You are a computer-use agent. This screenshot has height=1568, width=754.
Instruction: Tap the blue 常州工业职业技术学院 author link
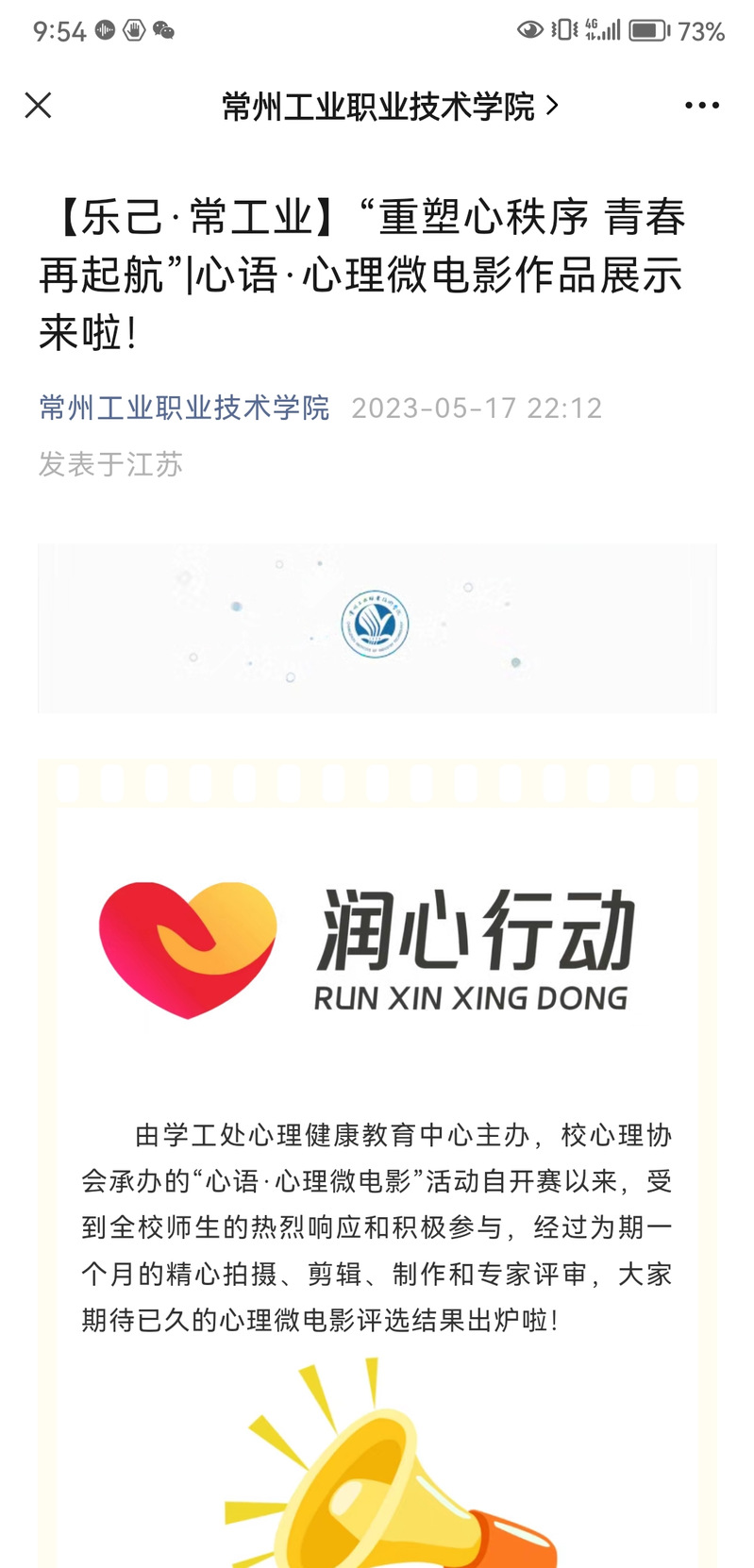[184, 408]
